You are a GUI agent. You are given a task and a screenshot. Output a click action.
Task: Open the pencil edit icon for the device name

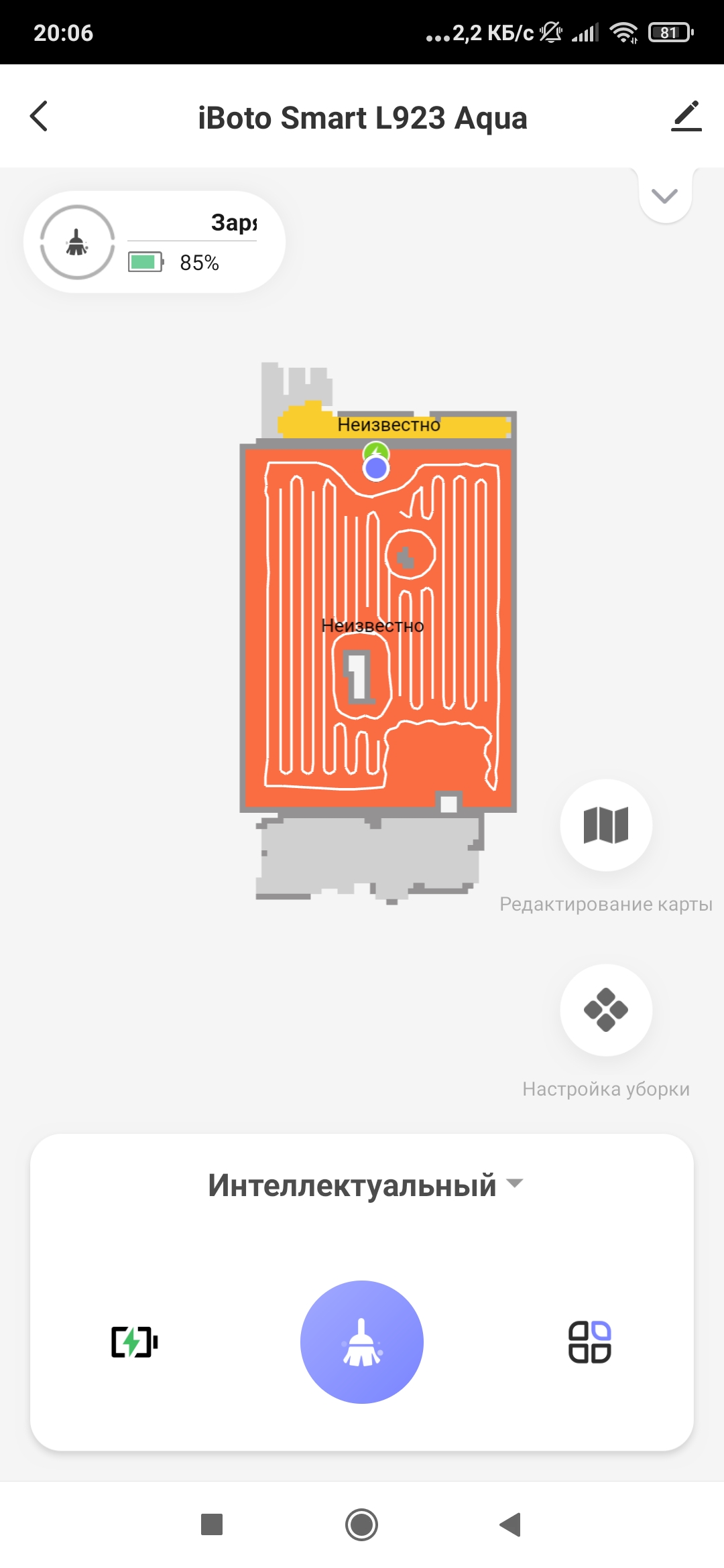click(686, 117)
